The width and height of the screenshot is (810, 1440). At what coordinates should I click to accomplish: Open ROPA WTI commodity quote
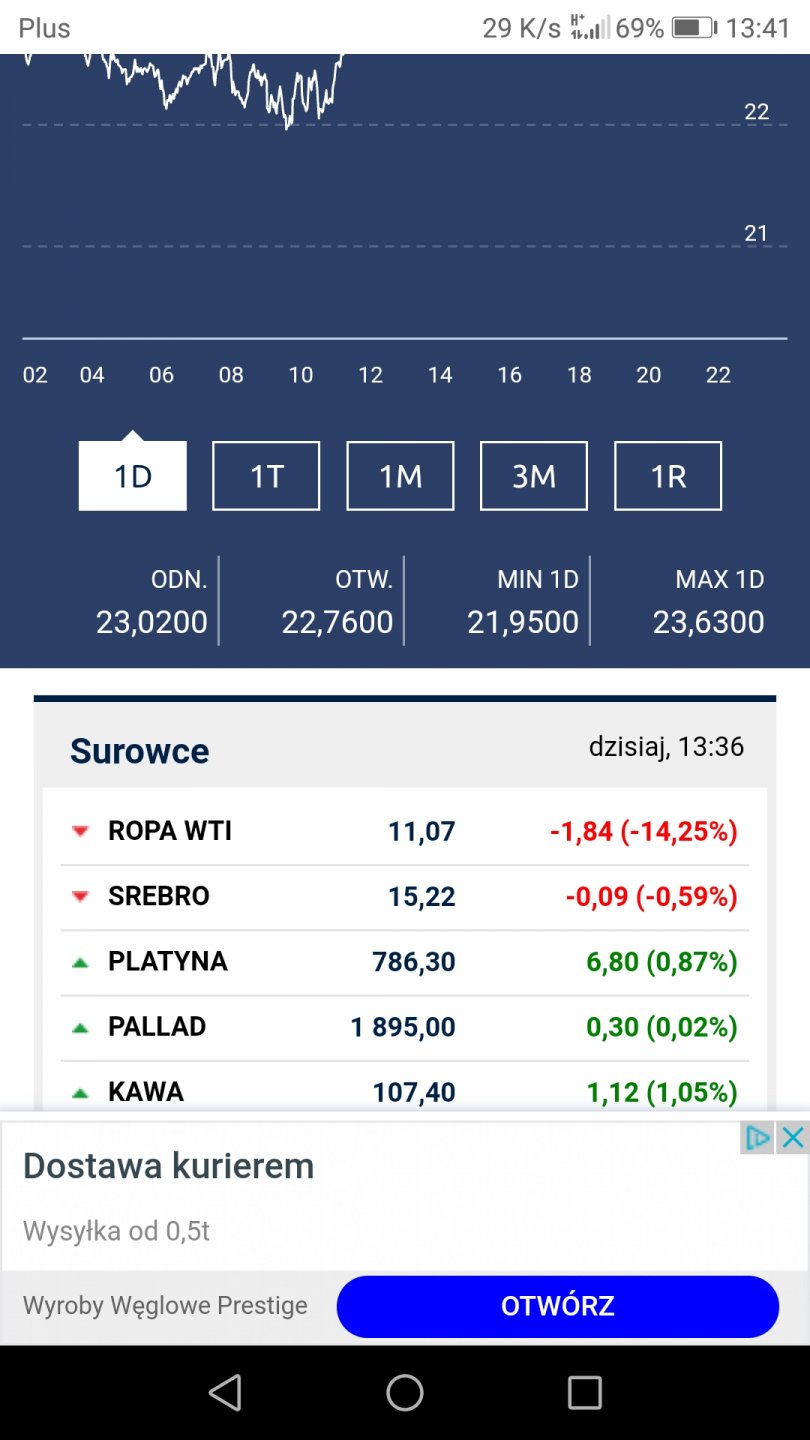pos(170,831)
